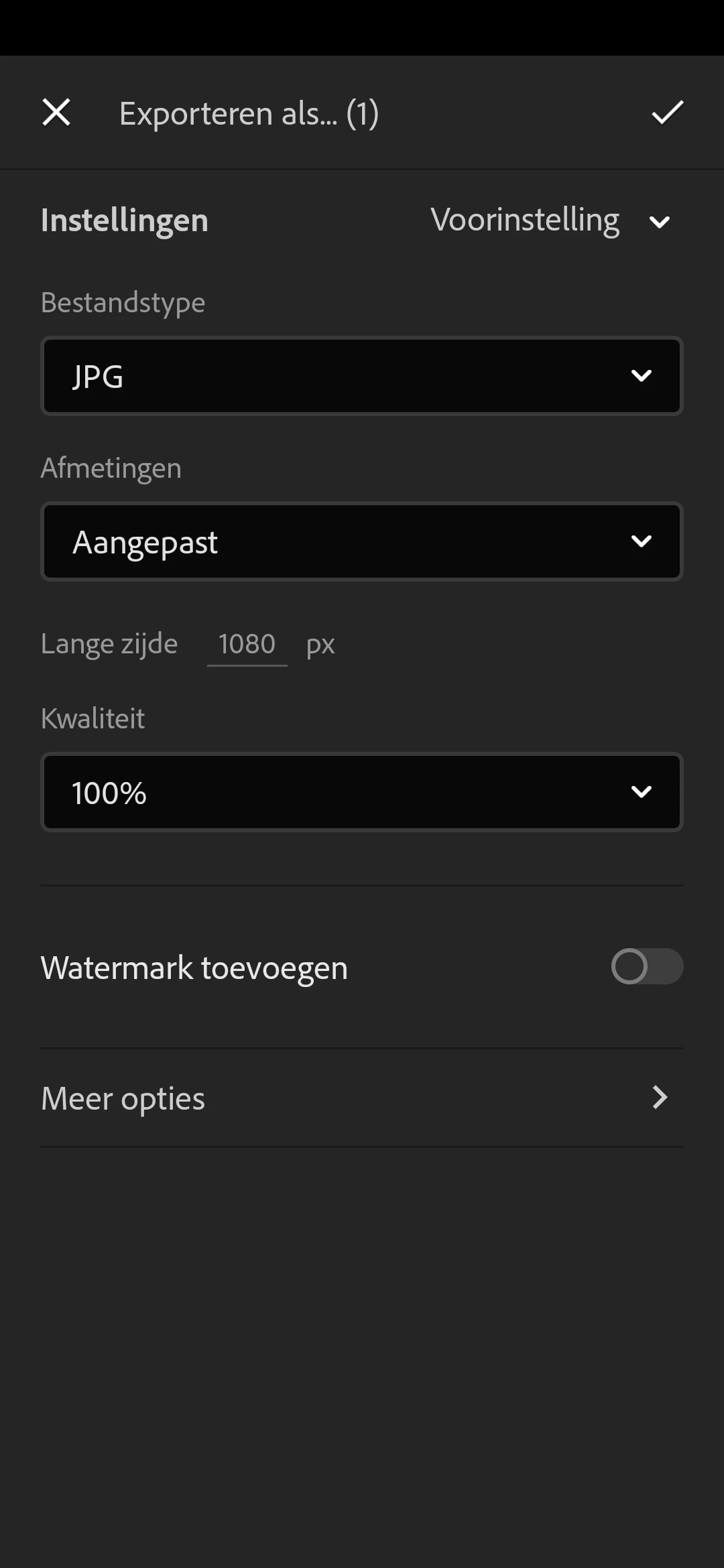Image resolution: width=724 pixels, height=1568 pixels.
Task: Edit the Lange zijde pixel field
Action: (247, 644)
